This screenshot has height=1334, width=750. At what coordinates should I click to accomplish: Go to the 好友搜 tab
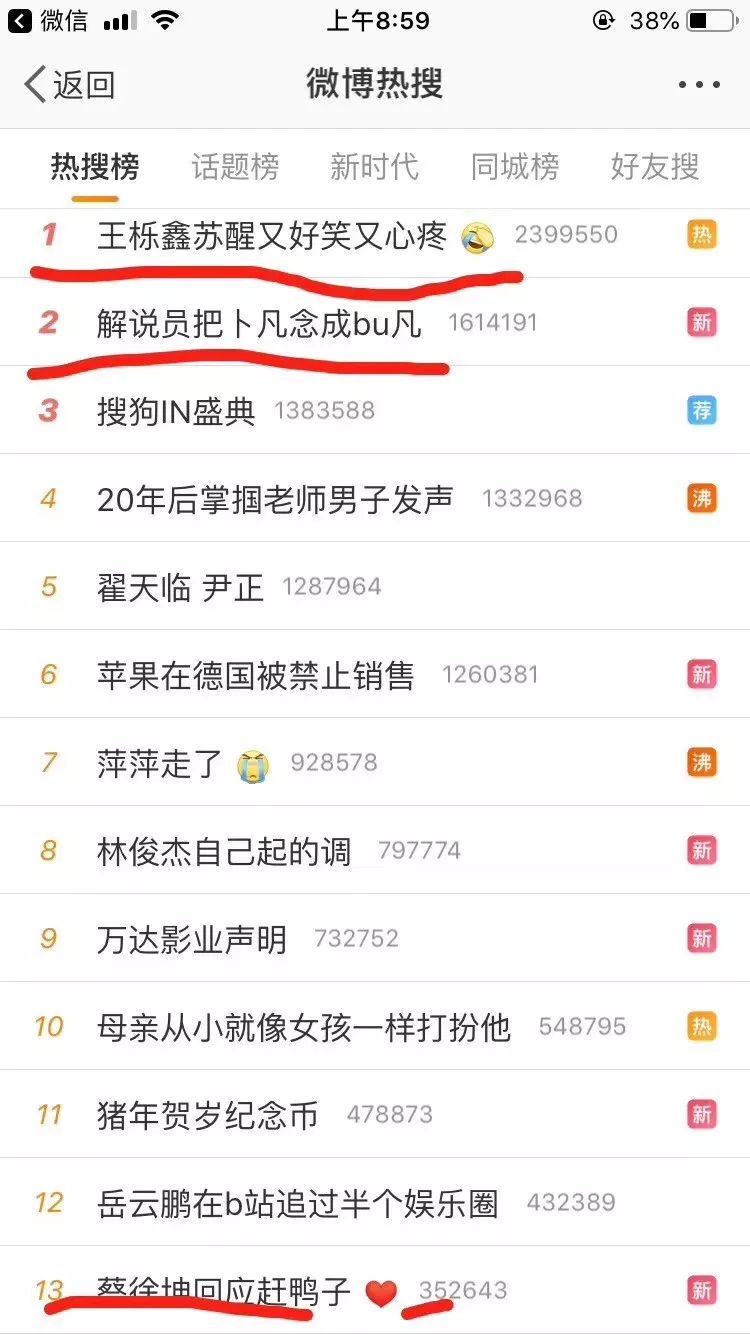[x=655, y=167]
